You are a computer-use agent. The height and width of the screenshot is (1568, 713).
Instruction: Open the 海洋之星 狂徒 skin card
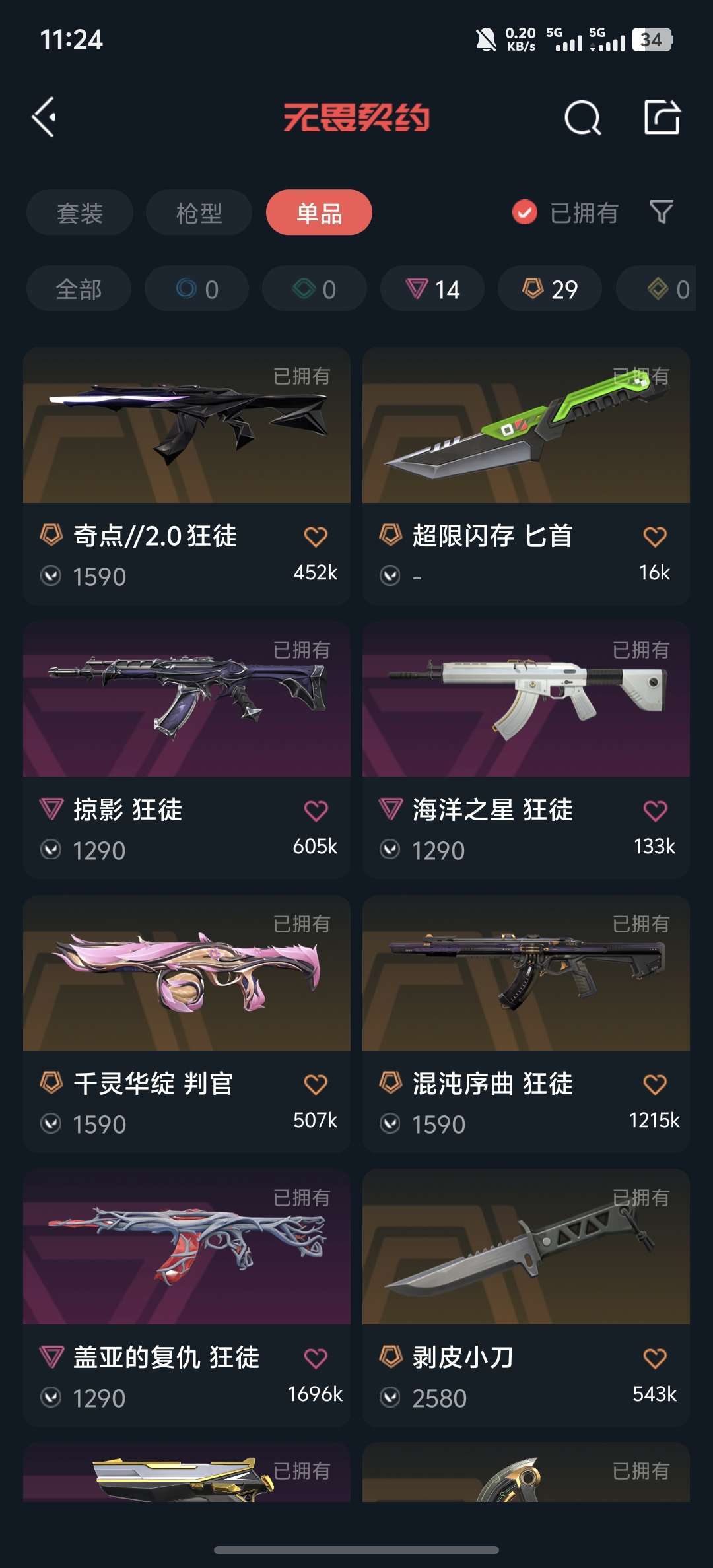click(526, 750)
